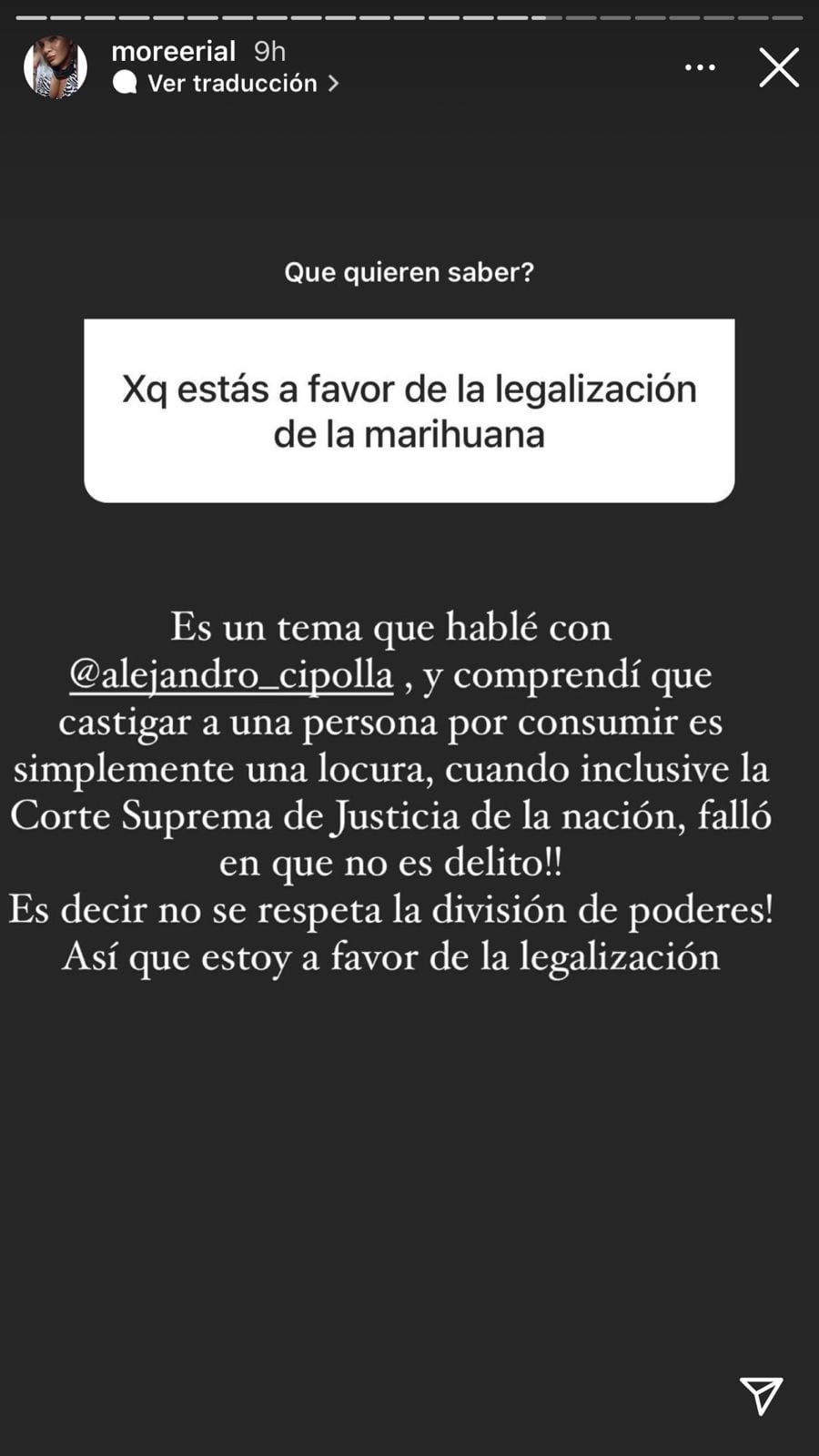Tap the 'Que quieren saber?' question prompt

tap(409, 271)
